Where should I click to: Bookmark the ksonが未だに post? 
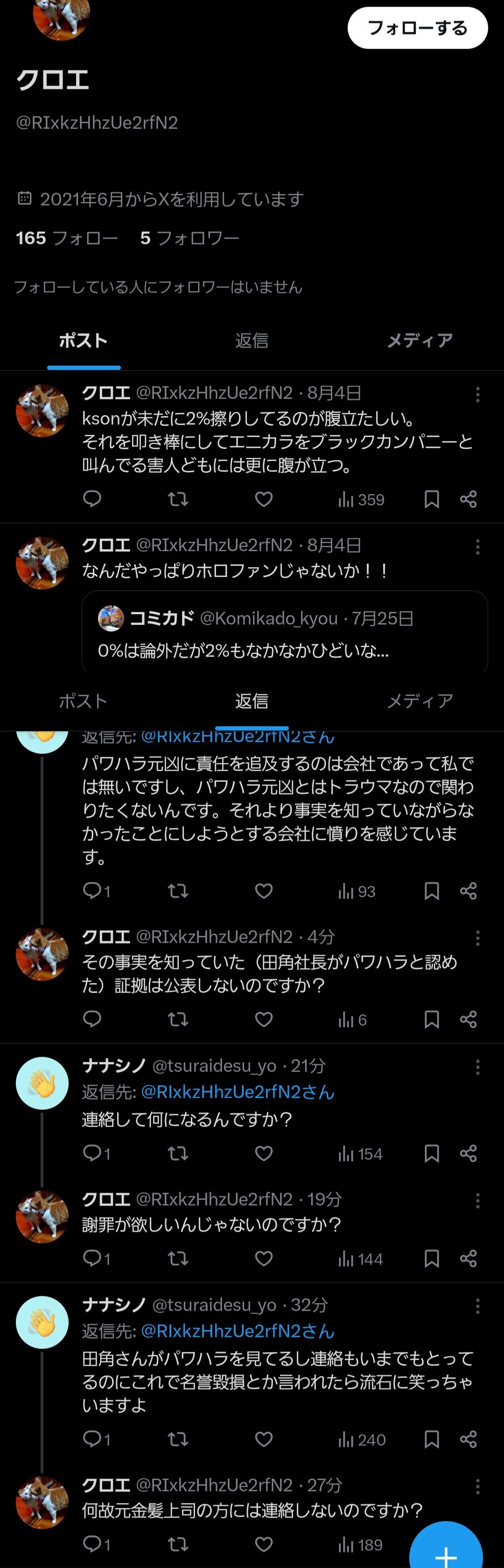(x=432, y=500)
